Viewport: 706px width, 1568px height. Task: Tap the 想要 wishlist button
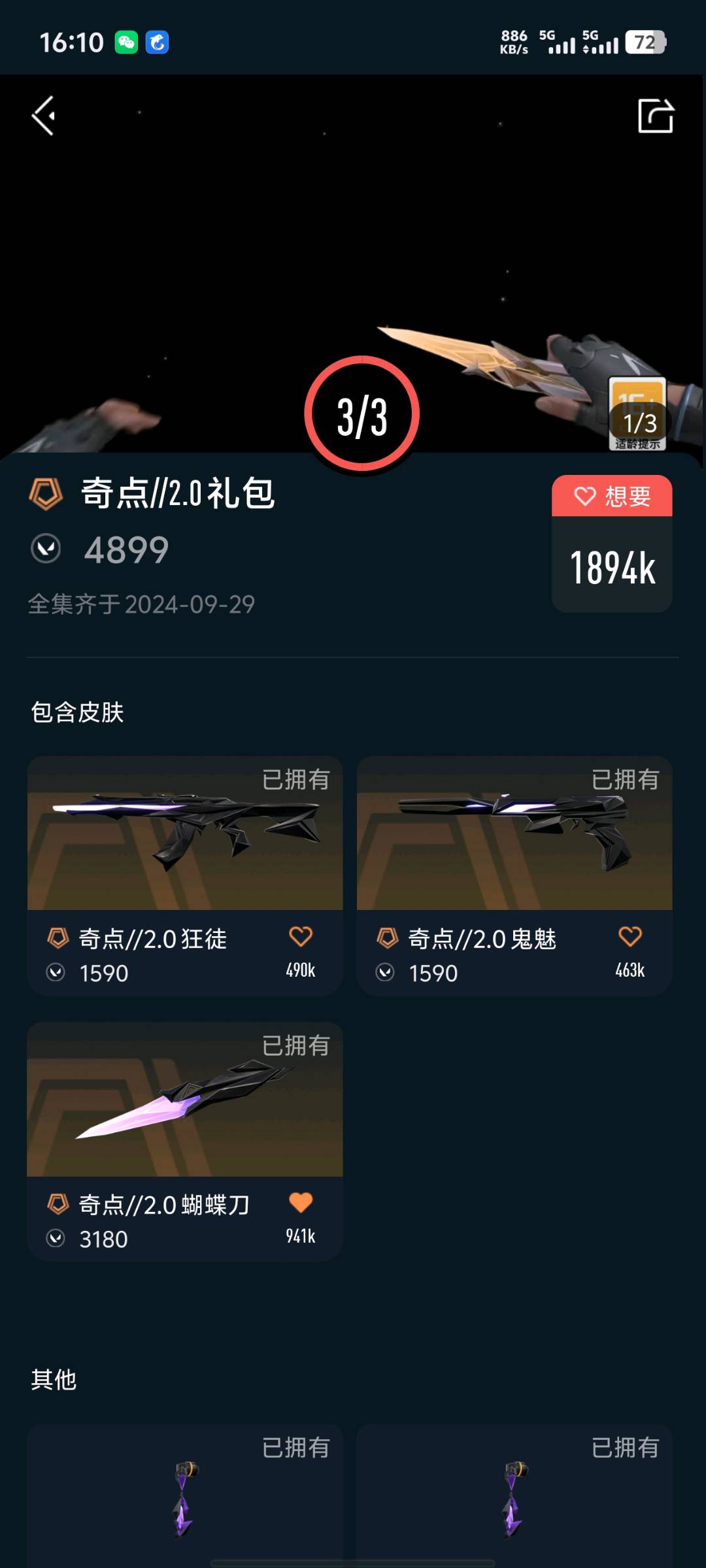tap(612, 497)
